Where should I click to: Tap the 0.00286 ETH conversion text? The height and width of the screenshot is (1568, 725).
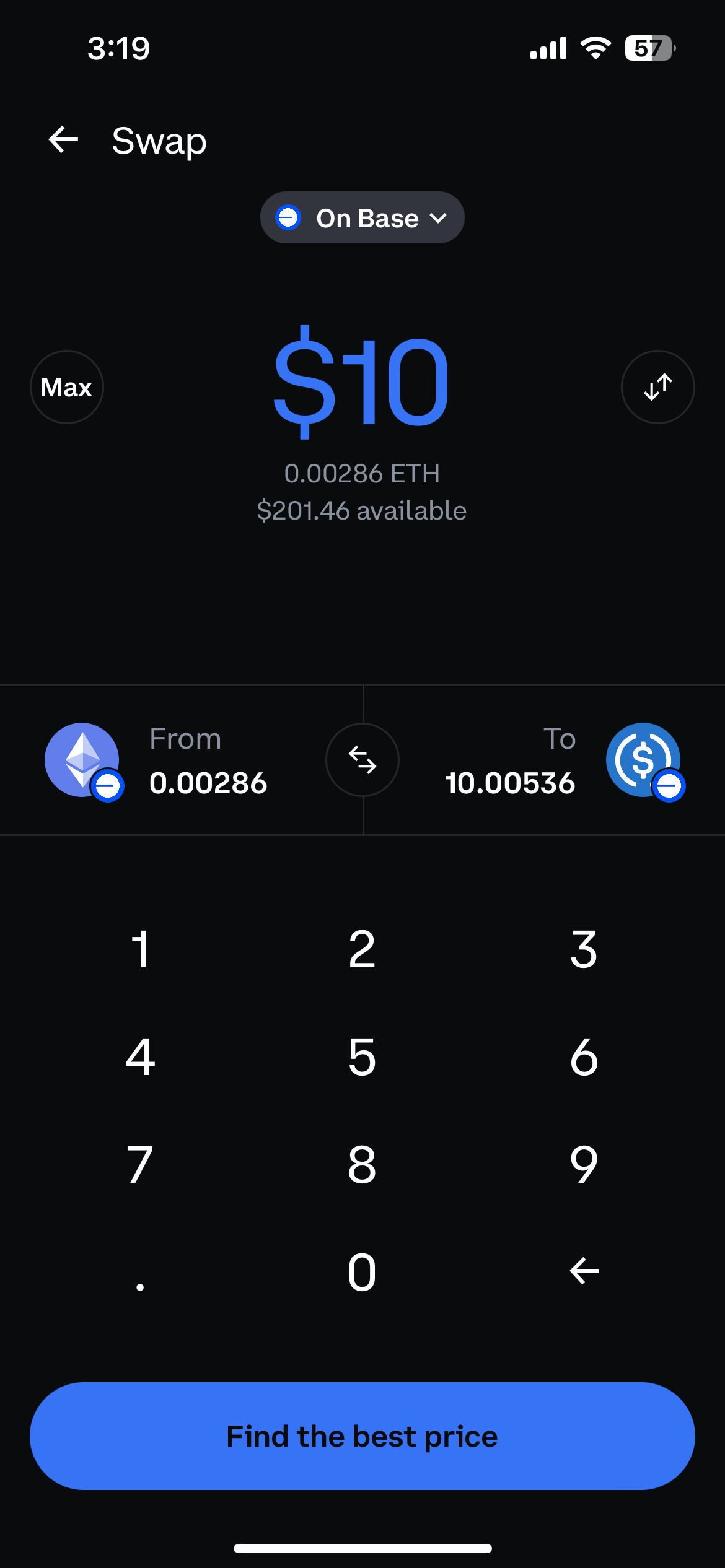point(362,473)
